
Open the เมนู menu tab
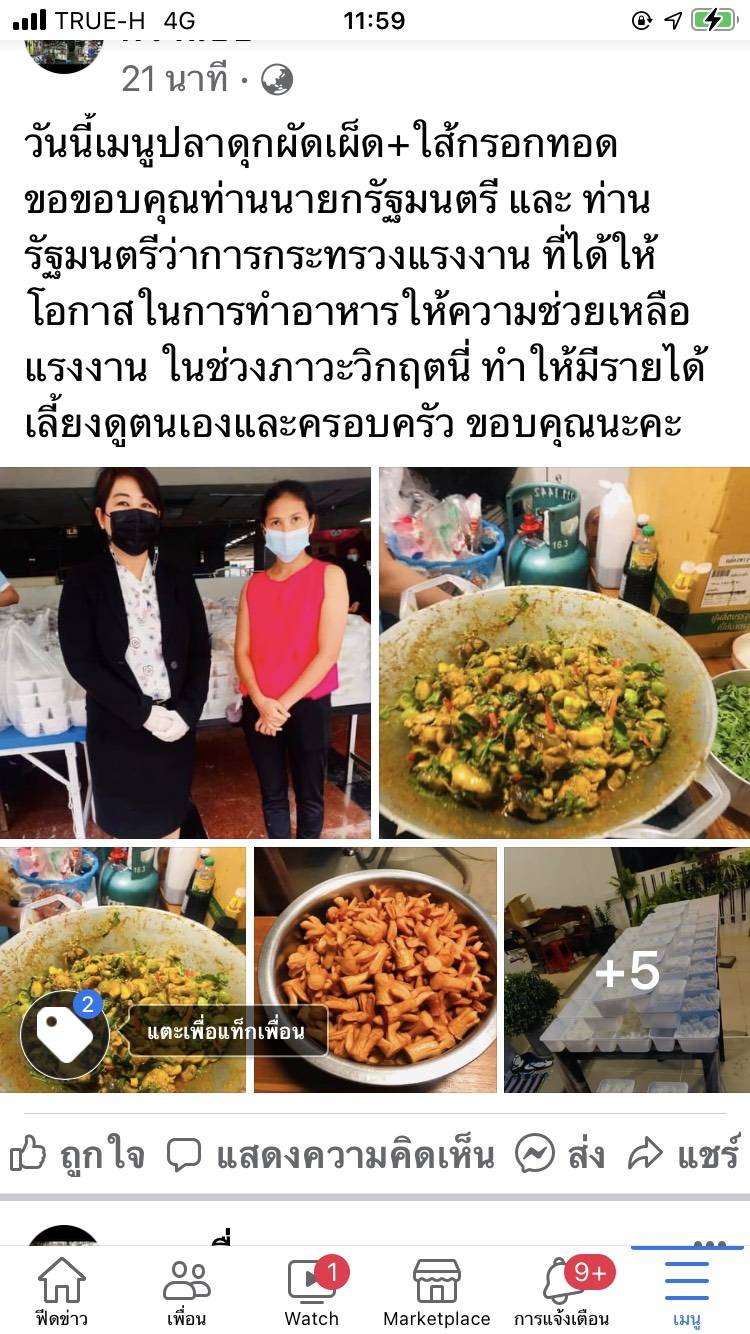click(x=687, y=1291)
